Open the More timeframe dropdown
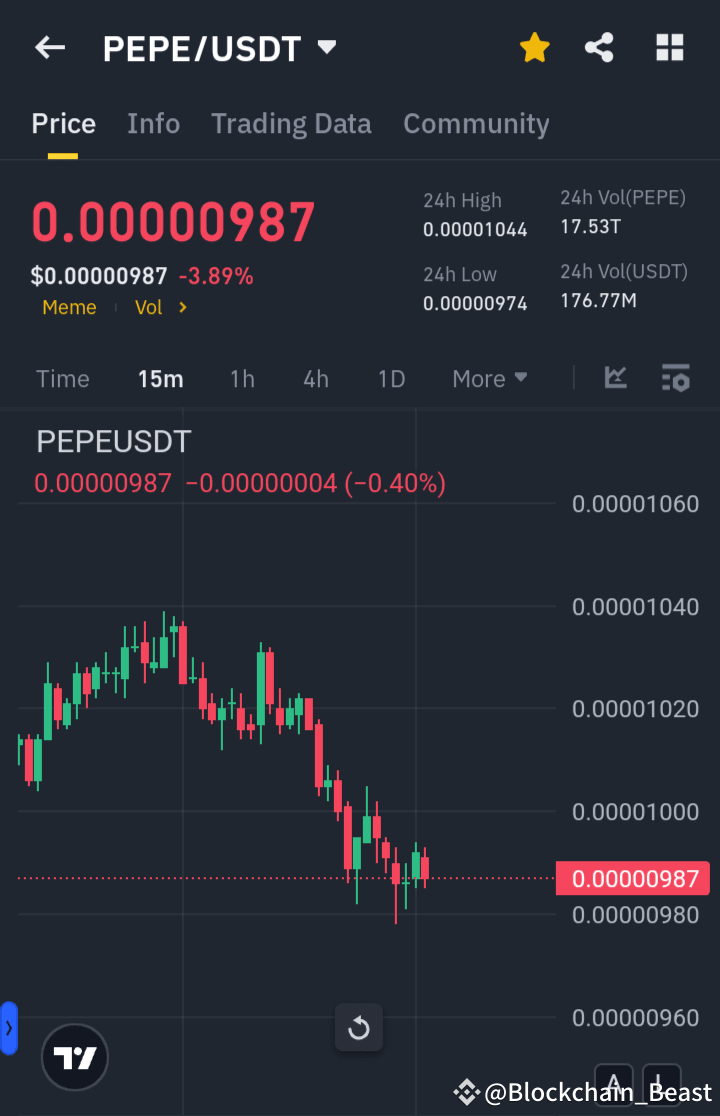 pos(489,378)
